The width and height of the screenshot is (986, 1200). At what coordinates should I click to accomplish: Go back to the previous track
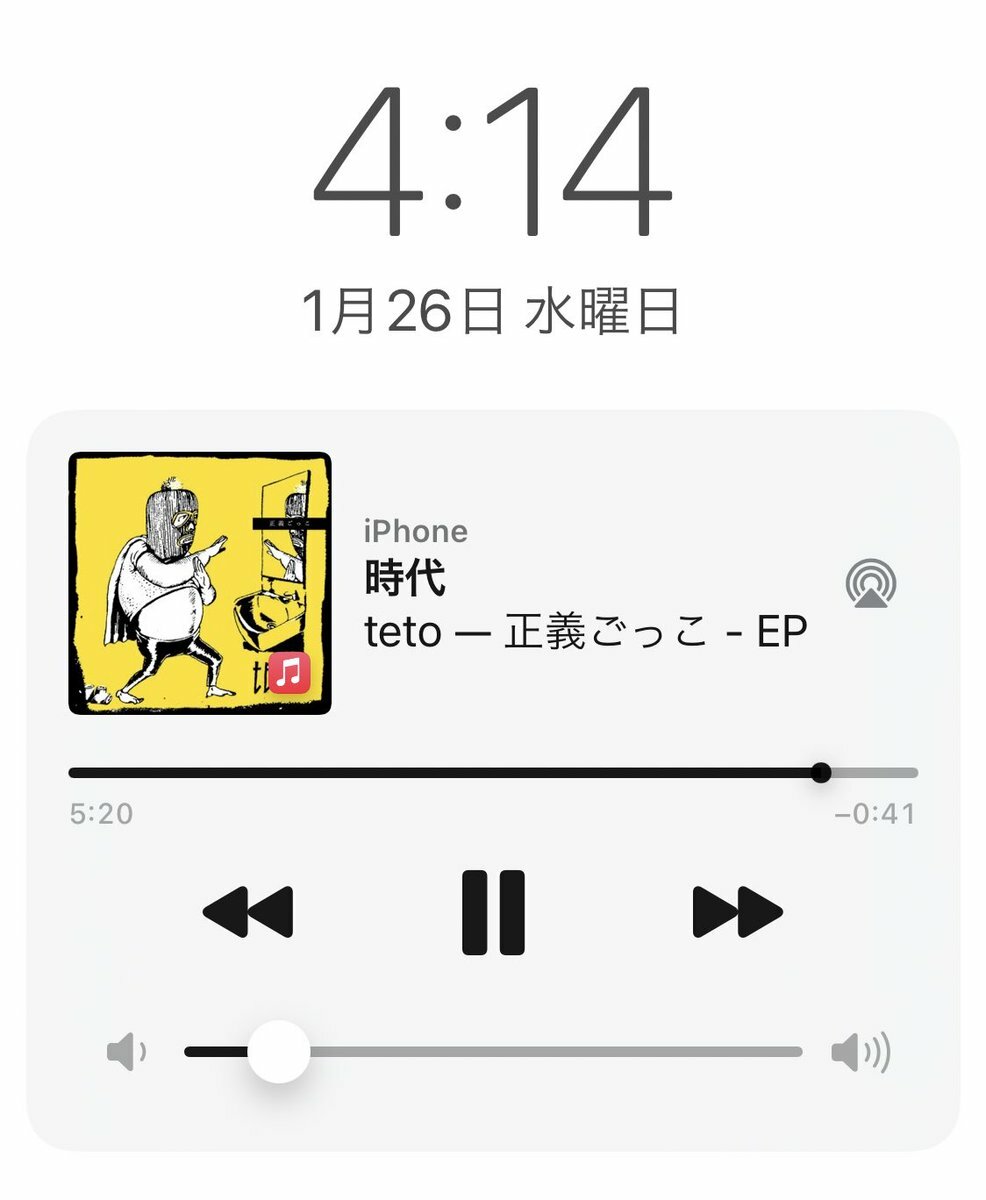pos(248,912)
